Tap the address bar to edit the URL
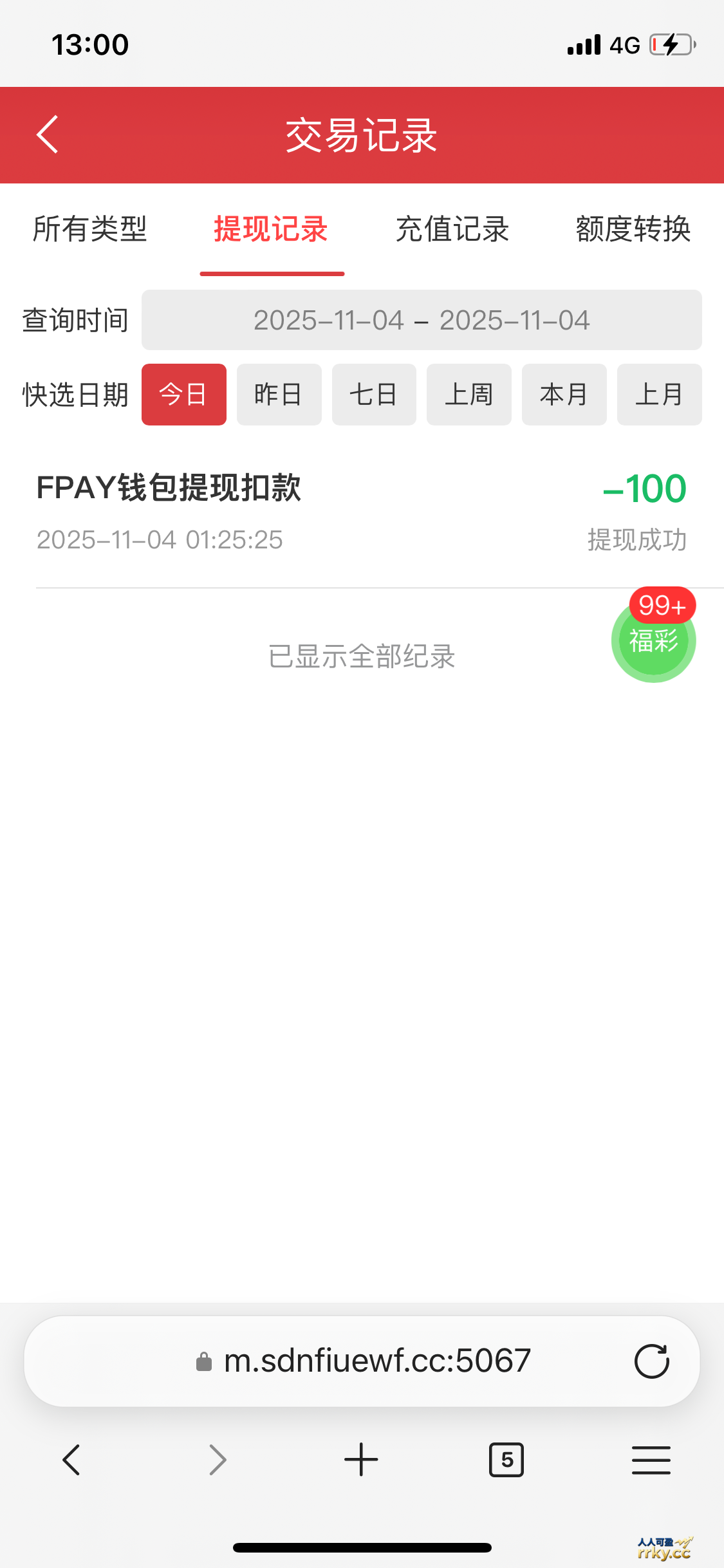Viewport: 724px width, 1568px height. 375,1360
